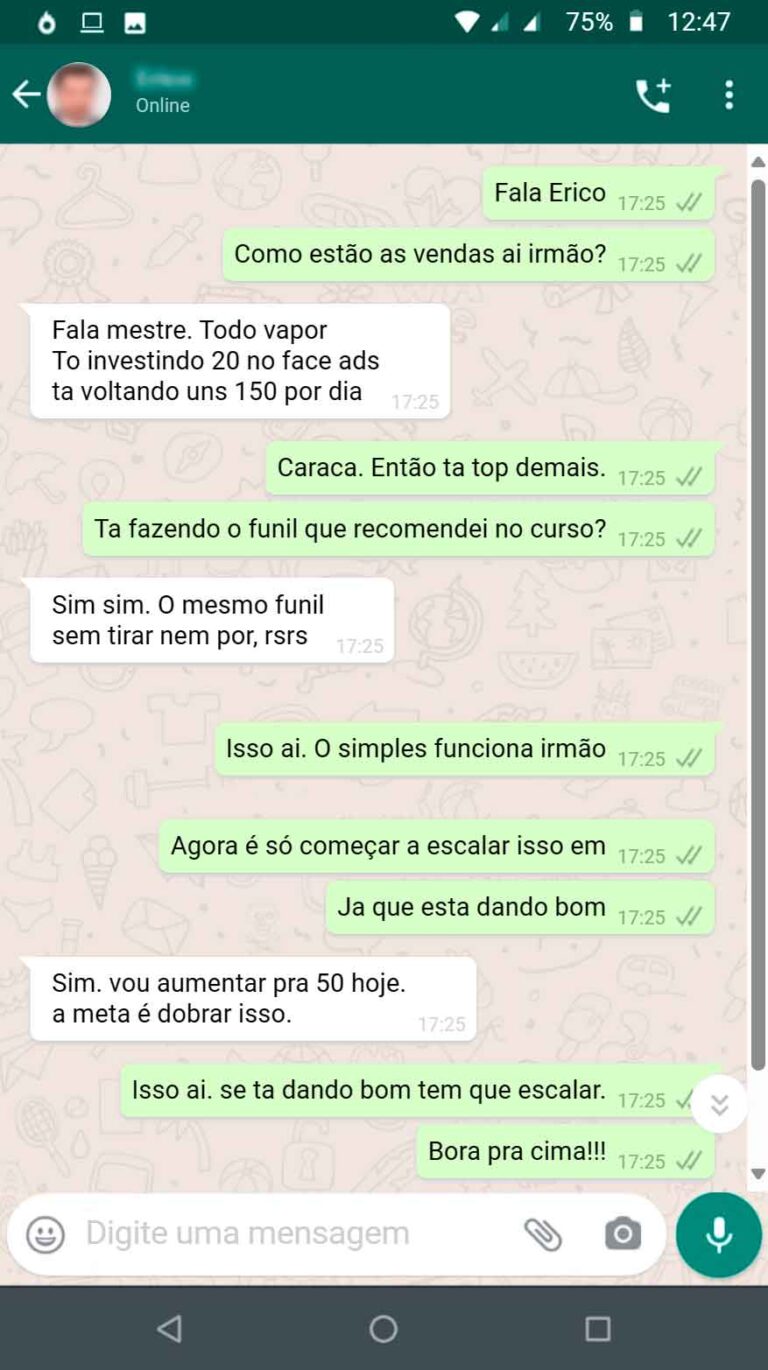This screenshot has height=1370, width=768.
Task: Attach a file with the paperclip
Action: pos(543,1234)
